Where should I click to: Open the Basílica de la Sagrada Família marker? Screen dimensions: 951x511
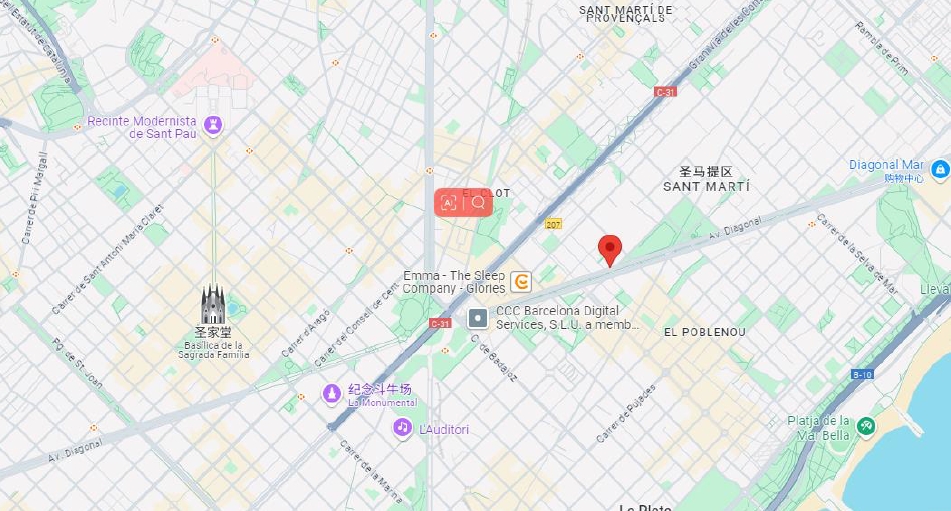[x=213, y=304]
